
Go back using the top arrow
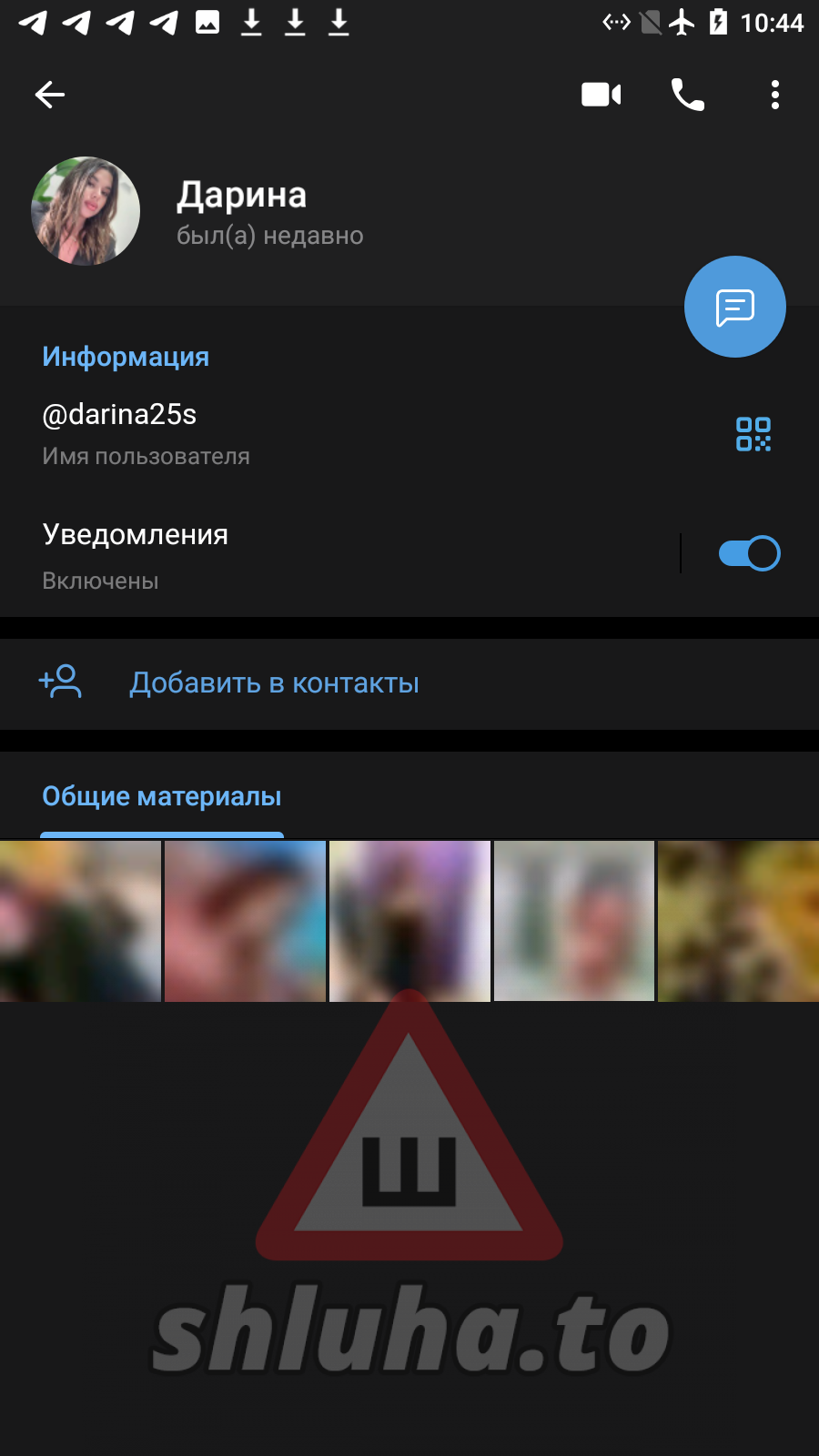[50, 95]
